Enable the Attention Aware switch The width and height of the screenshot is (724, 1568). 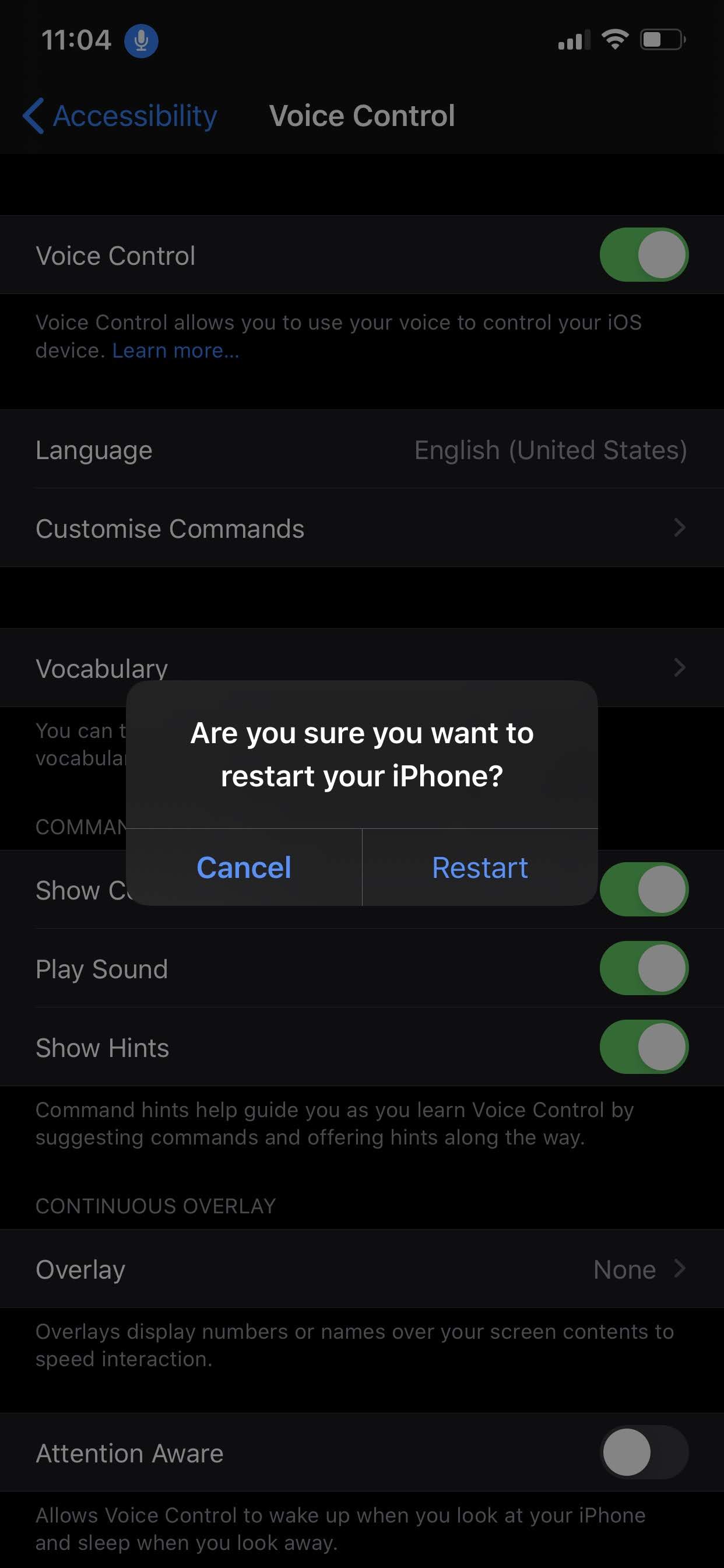pos(644,1452)
